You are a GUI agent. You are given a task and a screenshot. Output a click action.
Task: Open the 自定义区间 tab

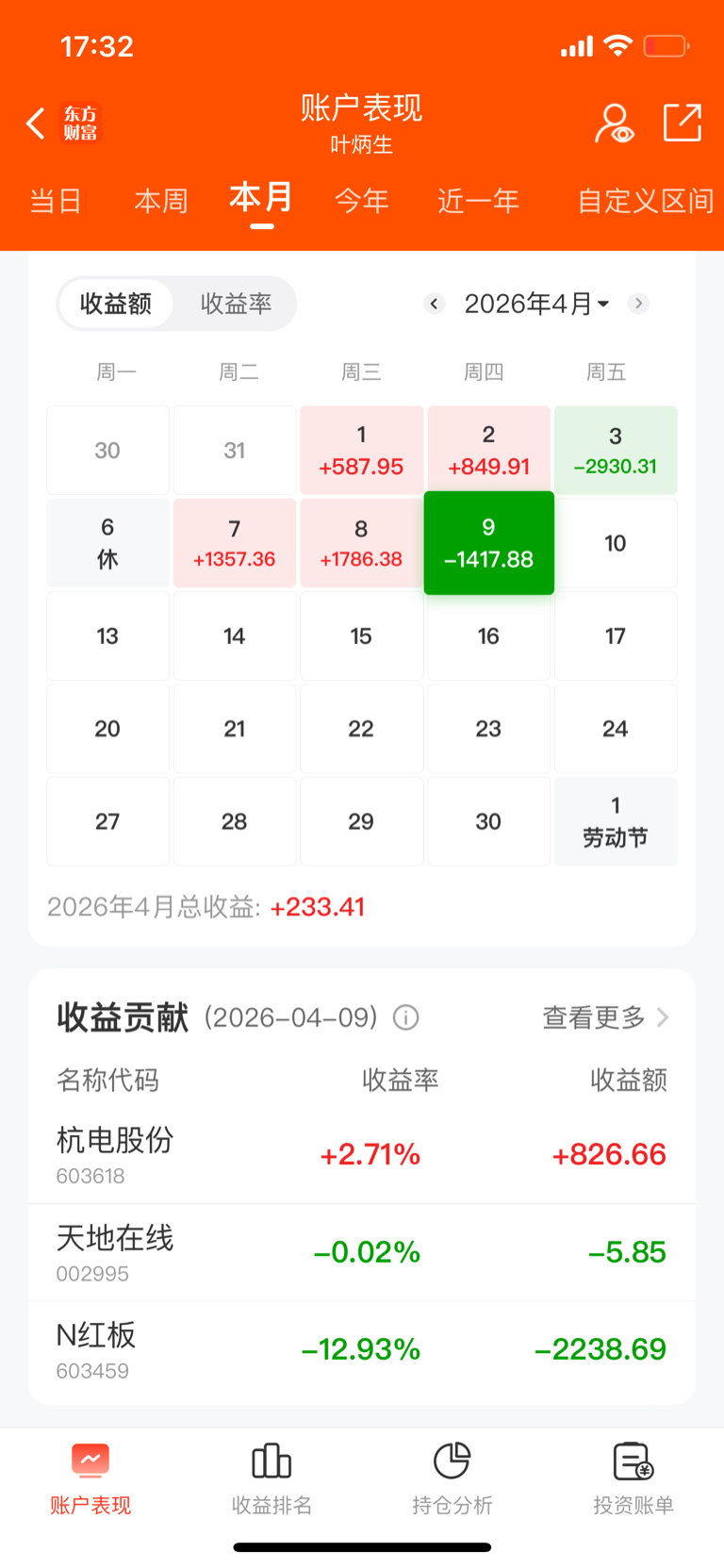click(645, 201)
